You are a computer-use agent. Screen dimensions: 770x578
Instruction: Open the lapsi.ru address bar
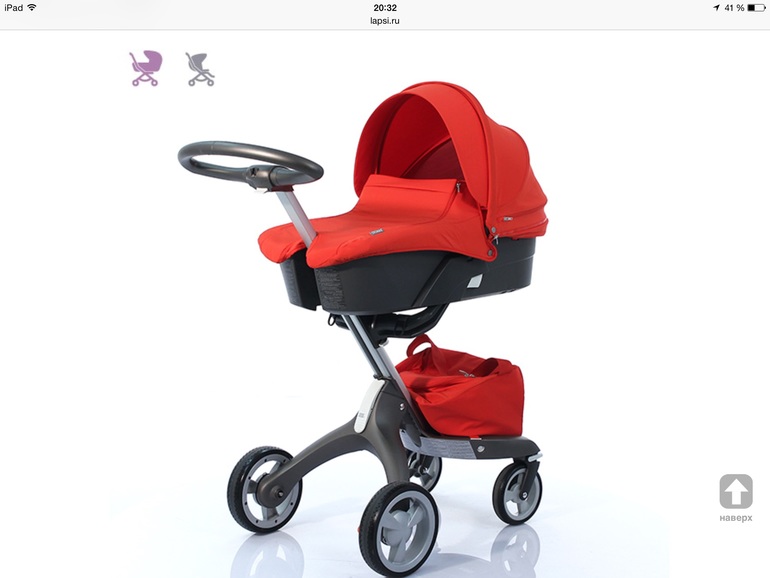384,19
